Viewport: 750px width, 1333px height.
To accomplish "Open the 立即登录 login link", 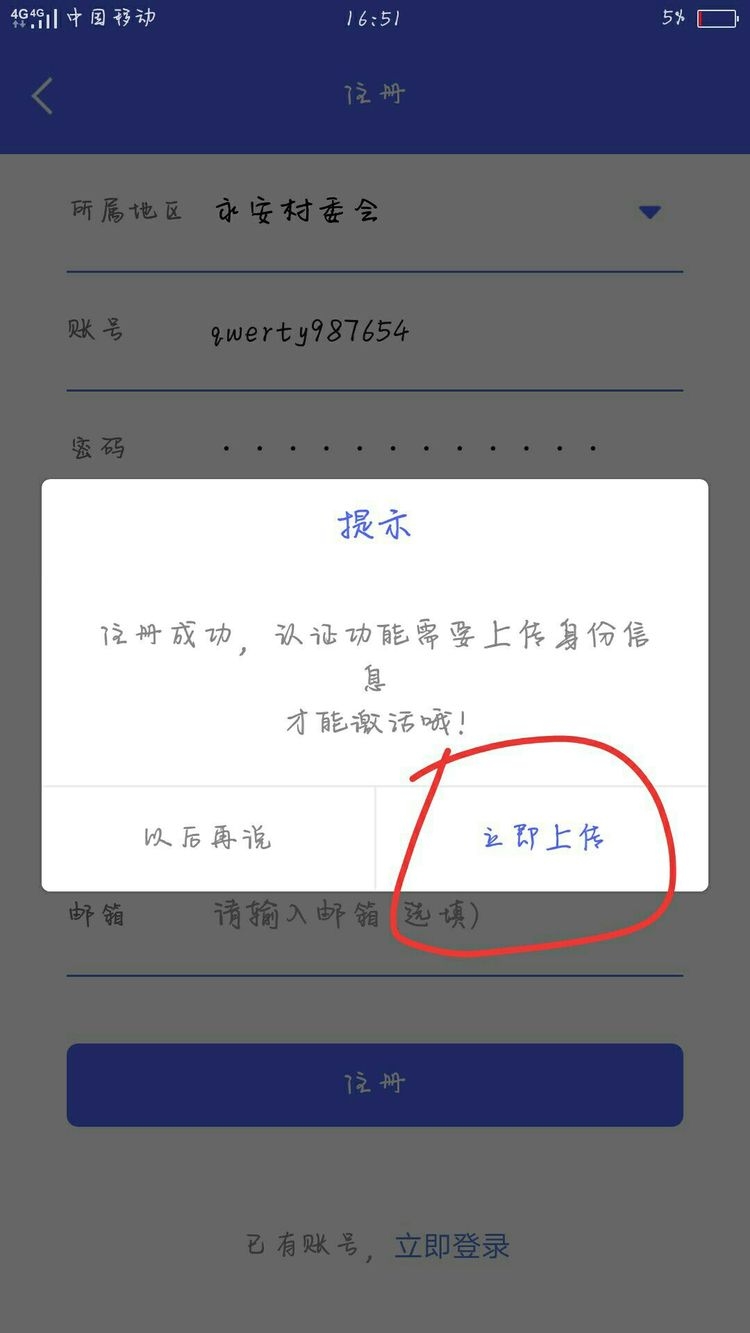I will click(x=452, y=1246).
